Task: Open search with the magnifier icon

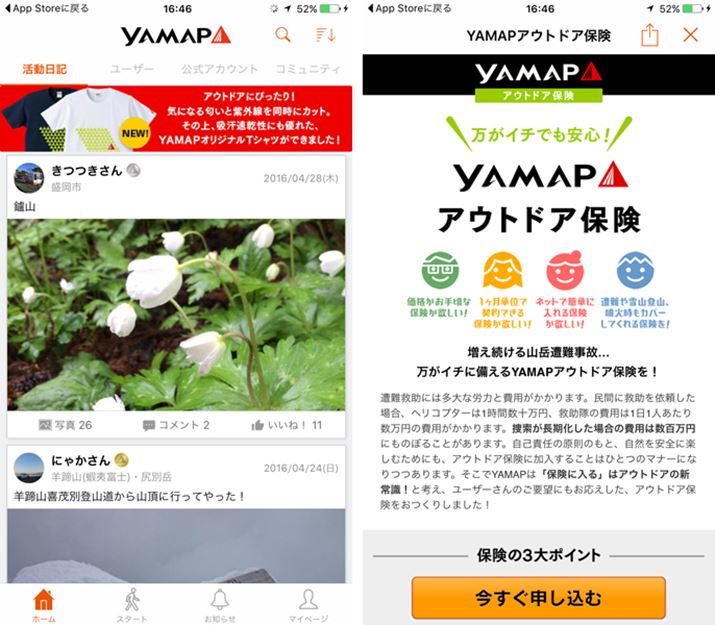Action: [283, 36]
